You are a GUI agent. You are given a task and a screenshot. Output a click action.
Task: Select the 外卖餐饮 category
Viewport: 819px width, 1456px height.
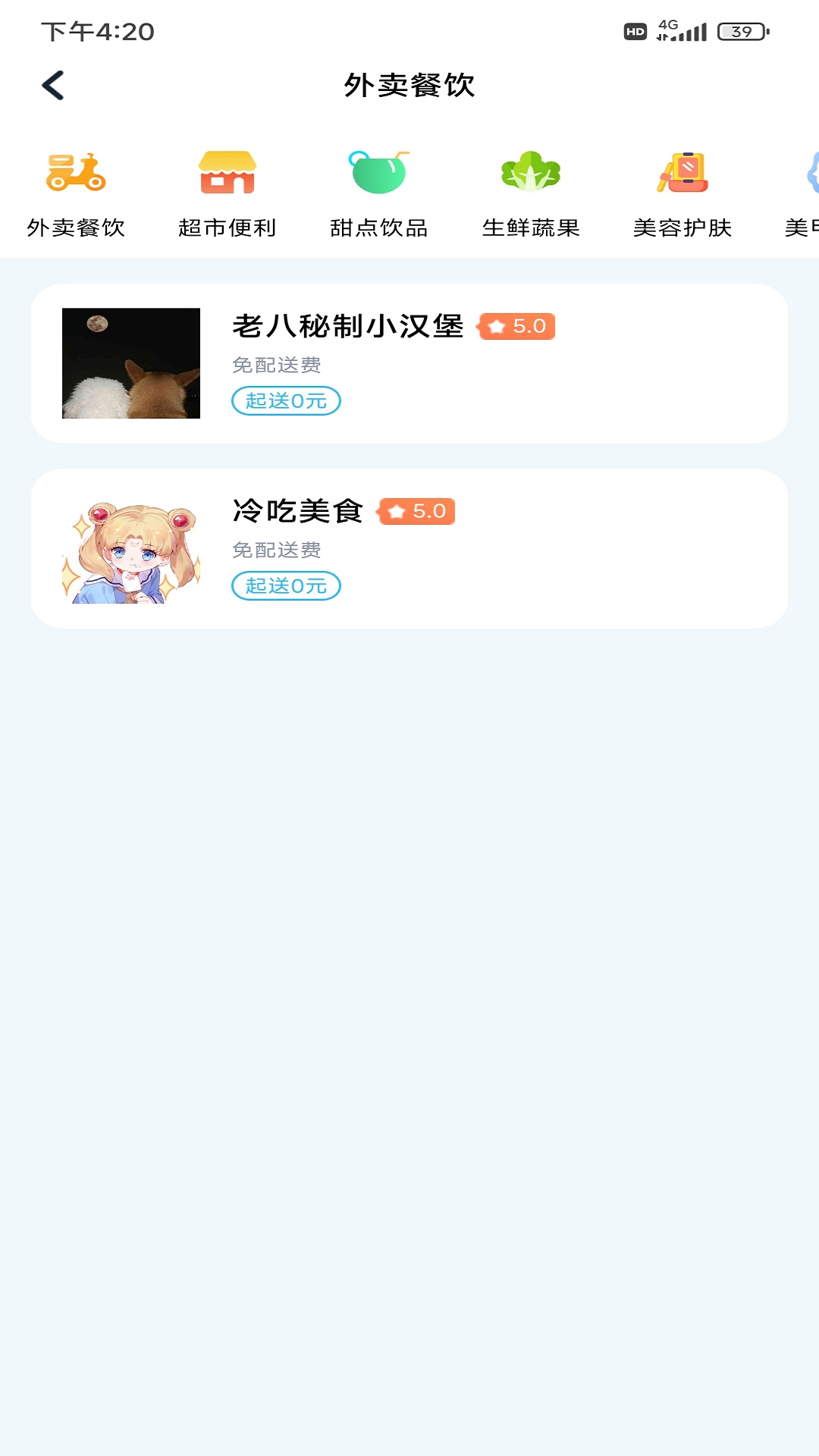click(x=76, y=194)
